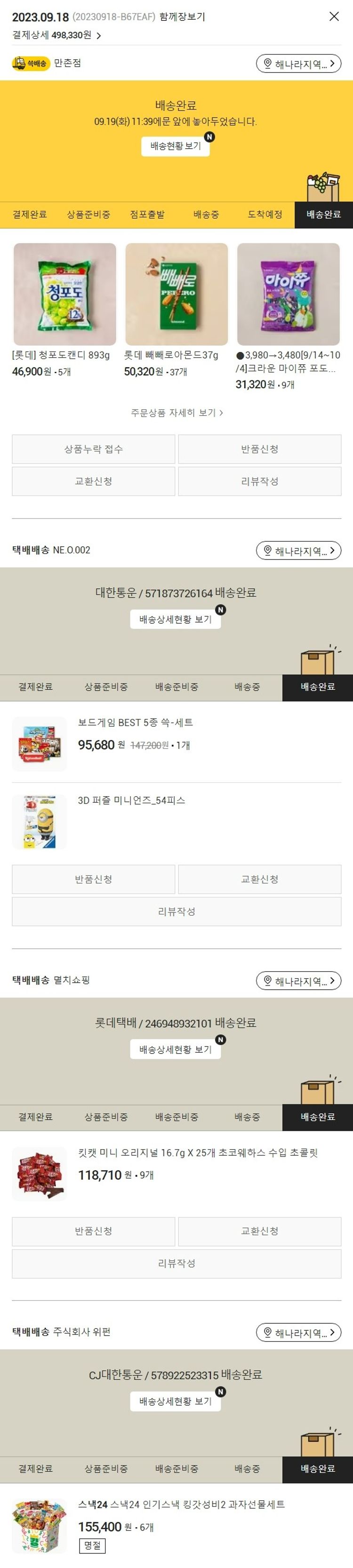Tap 배송현황 보기 in the yellow banner

175,146
